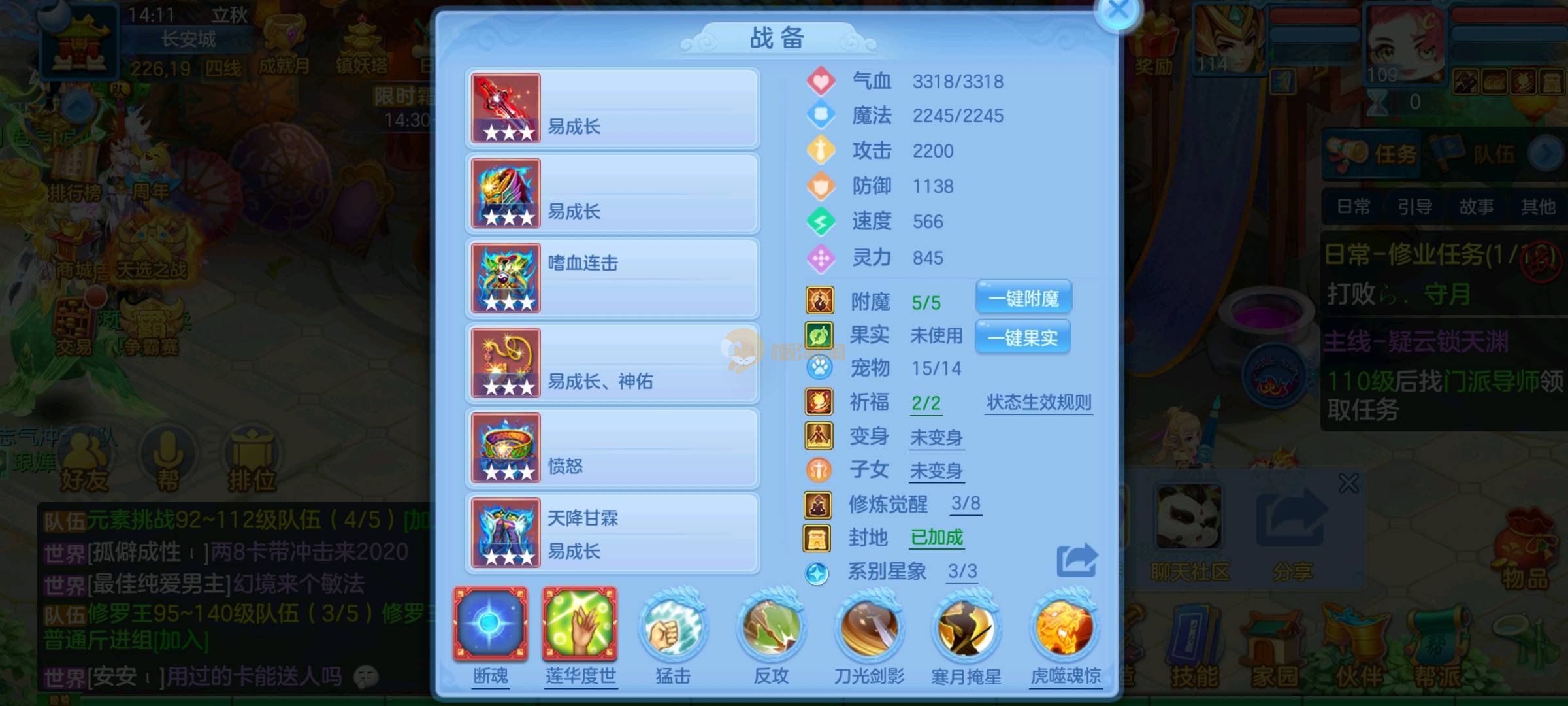This screenshot has height=706, width=1568.
Task: Open the 系别星象 3/3 link
Action: click(962, 571)
